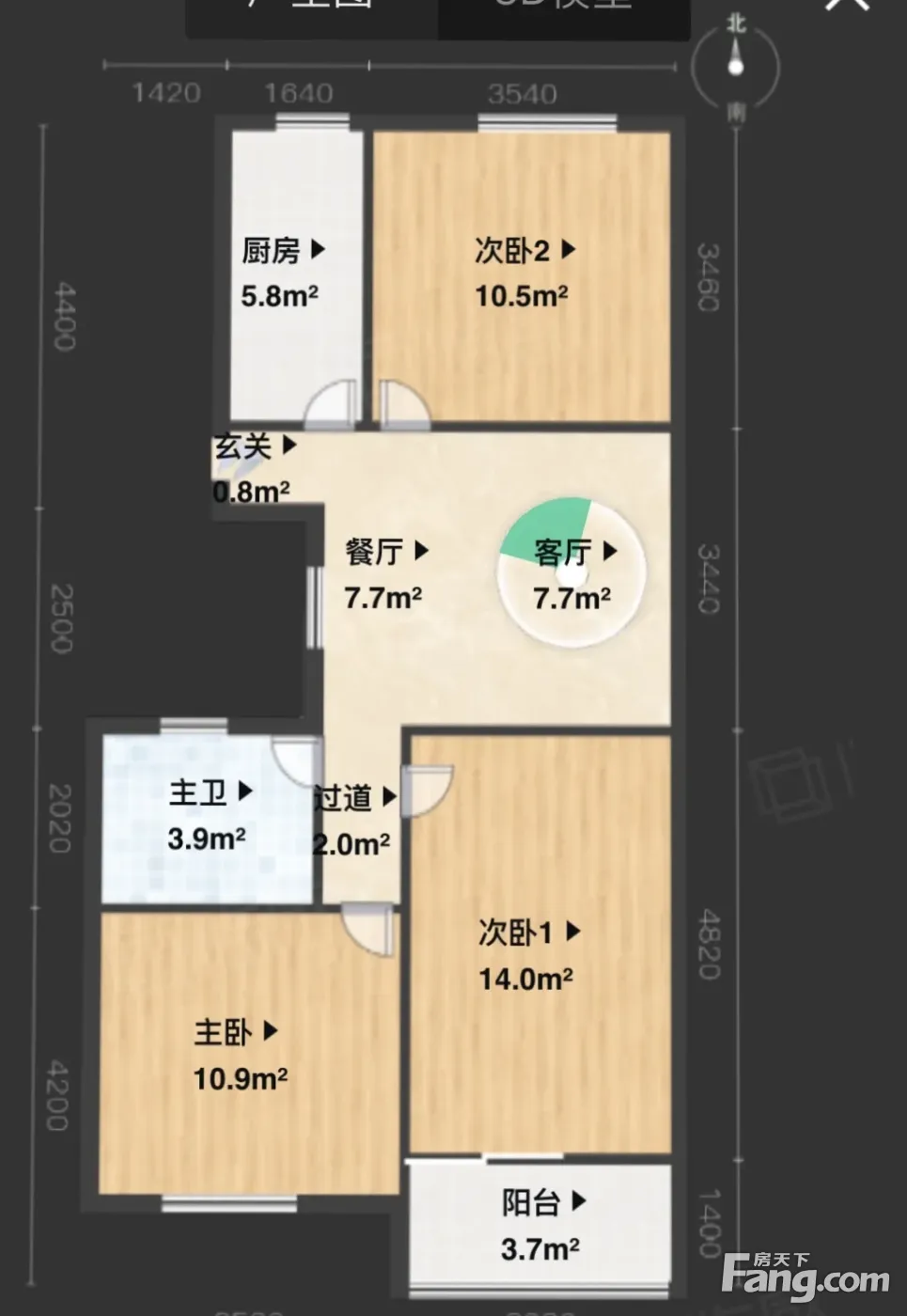
Task: View the 主卧 bedroom
Action: pos(236,1032)
